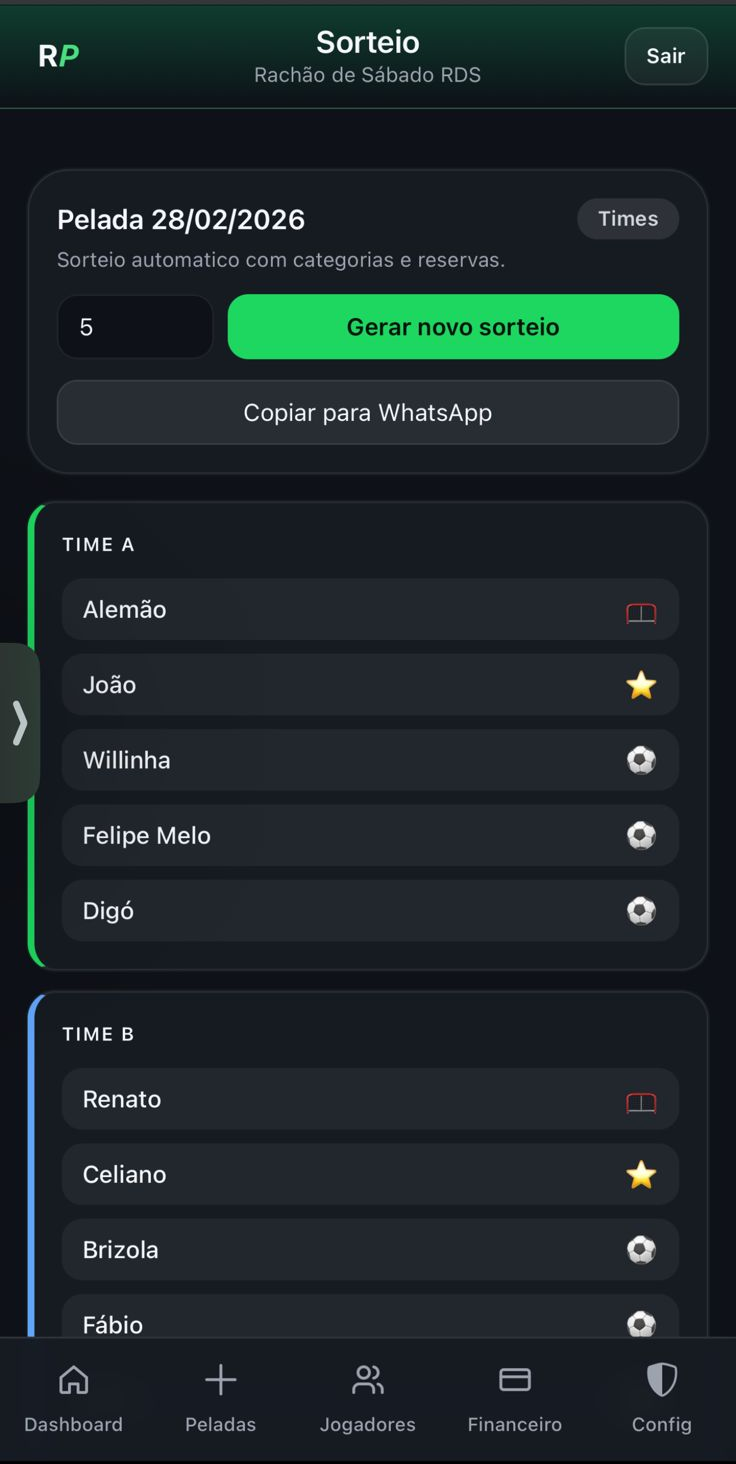Toggle the ball icon next to Digó
Image resolution: width=736 pixels, height=1464 pixels.
click(641, 911)
